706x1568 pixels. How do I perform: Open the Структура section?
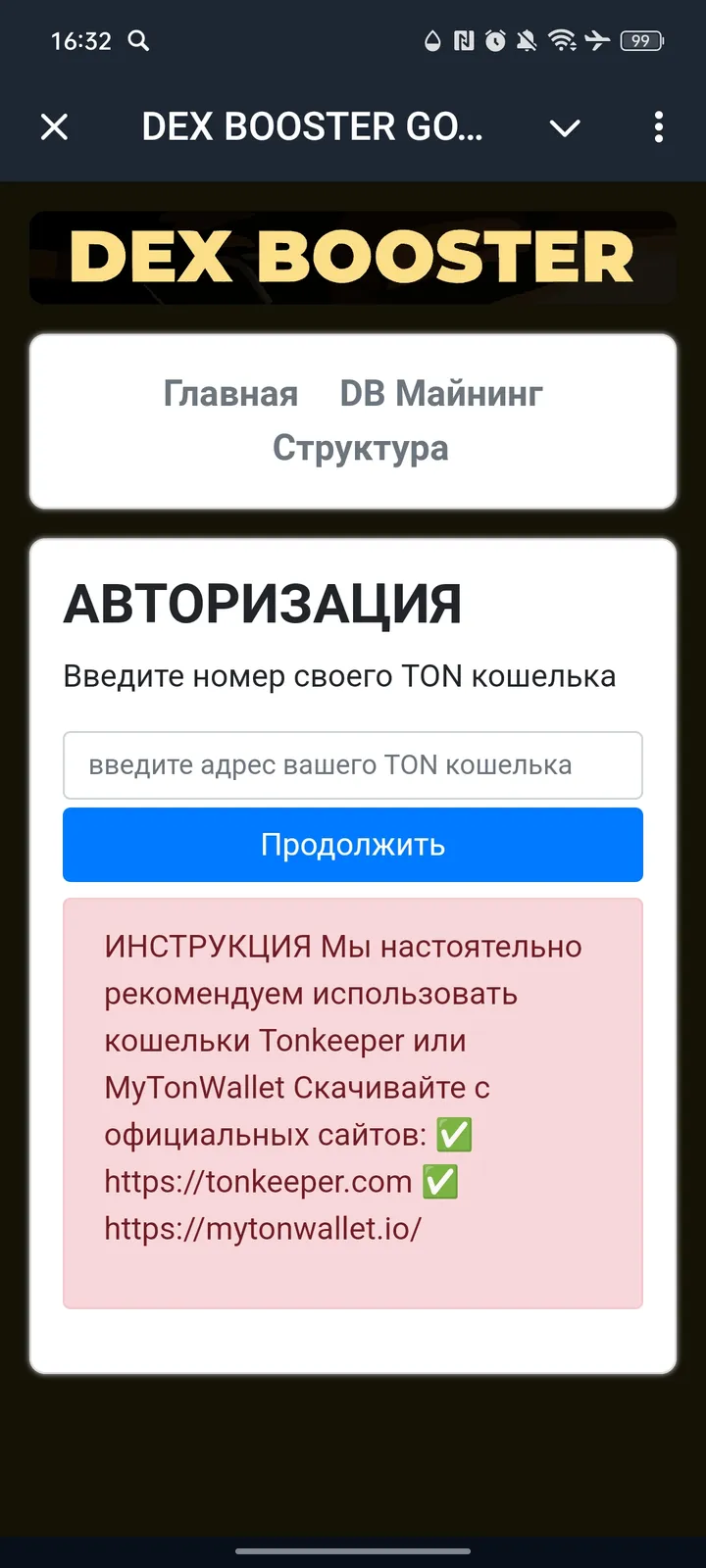point(361,448)
